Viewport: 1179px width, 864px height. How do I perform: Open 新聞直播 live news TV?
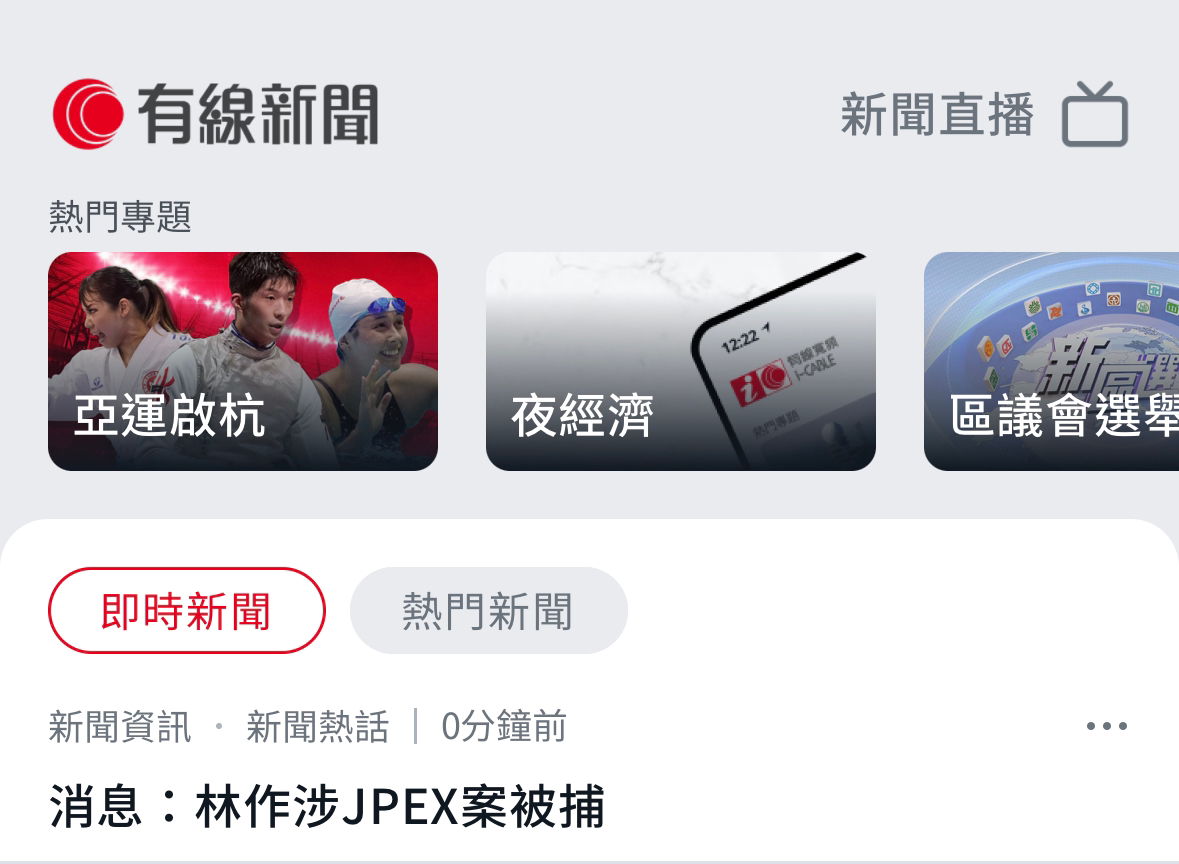coord(985,114)
